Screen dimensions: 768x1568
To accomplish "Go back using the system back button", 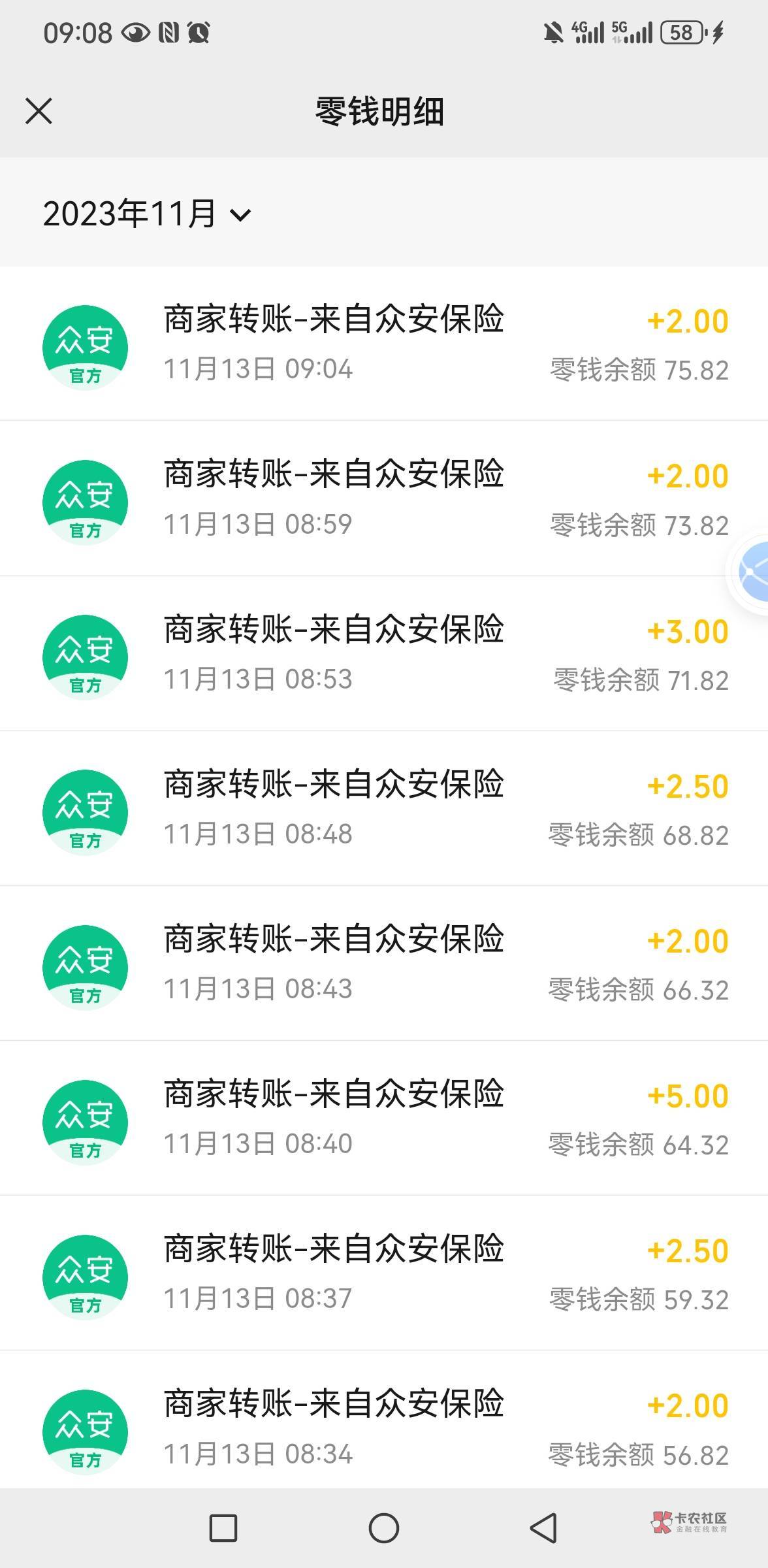I will [x=543, y=1528].
